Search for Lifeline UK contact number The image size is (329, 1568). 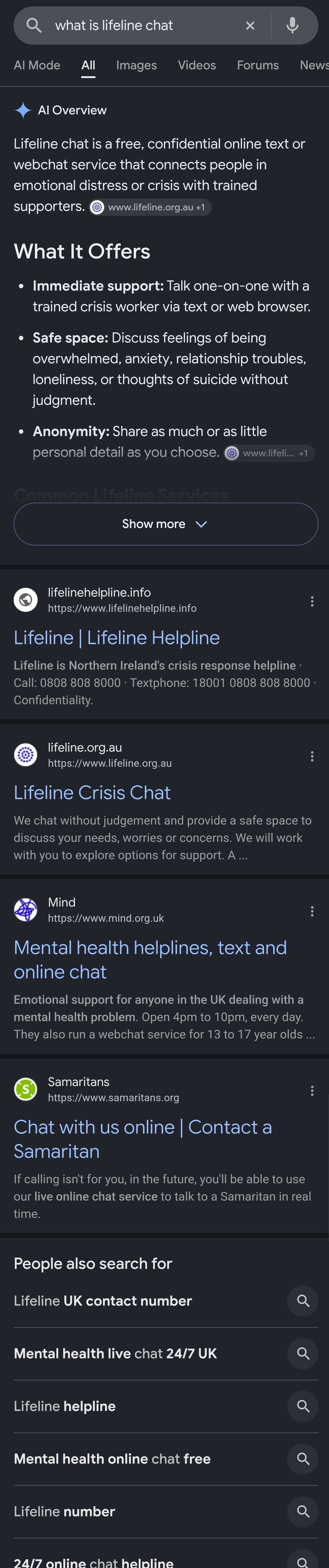[165, 1301]
